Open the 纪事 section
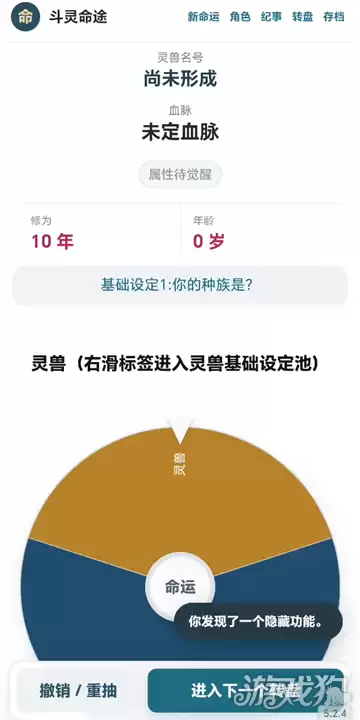 pyautogui.click(x=271, y=17)
